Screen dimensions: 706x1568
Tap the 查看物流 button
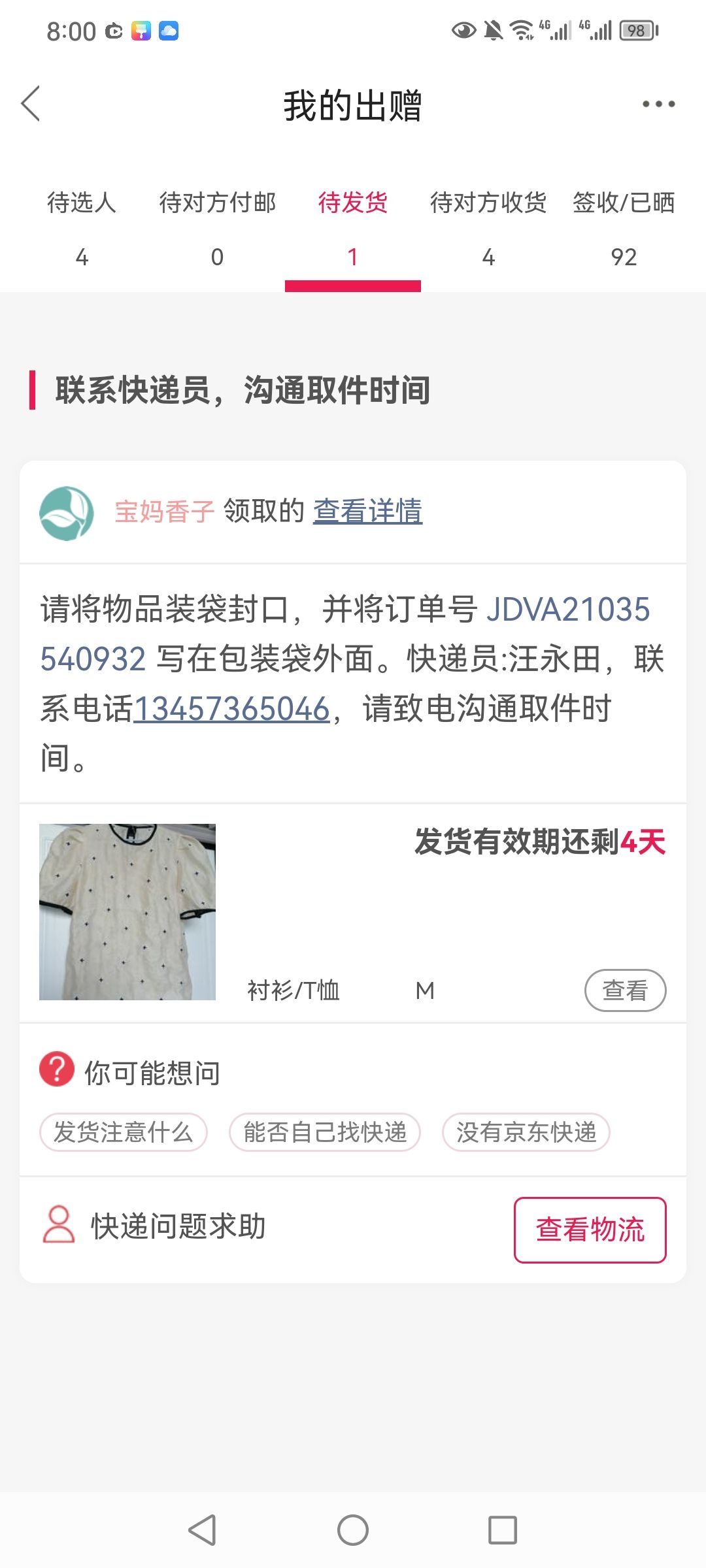point(590,1230)
